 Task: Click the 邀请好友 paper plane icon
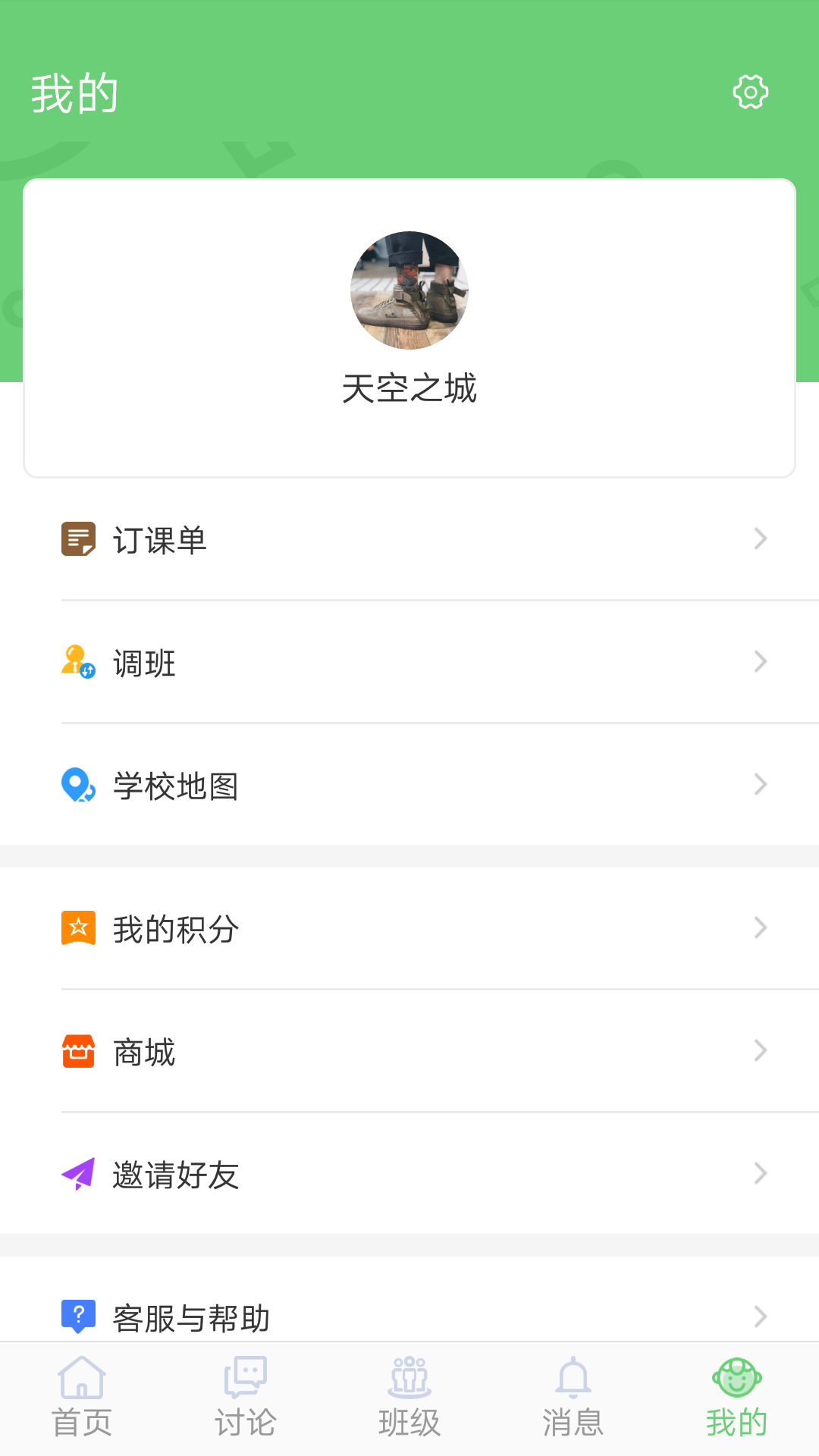coord(77,1174)
